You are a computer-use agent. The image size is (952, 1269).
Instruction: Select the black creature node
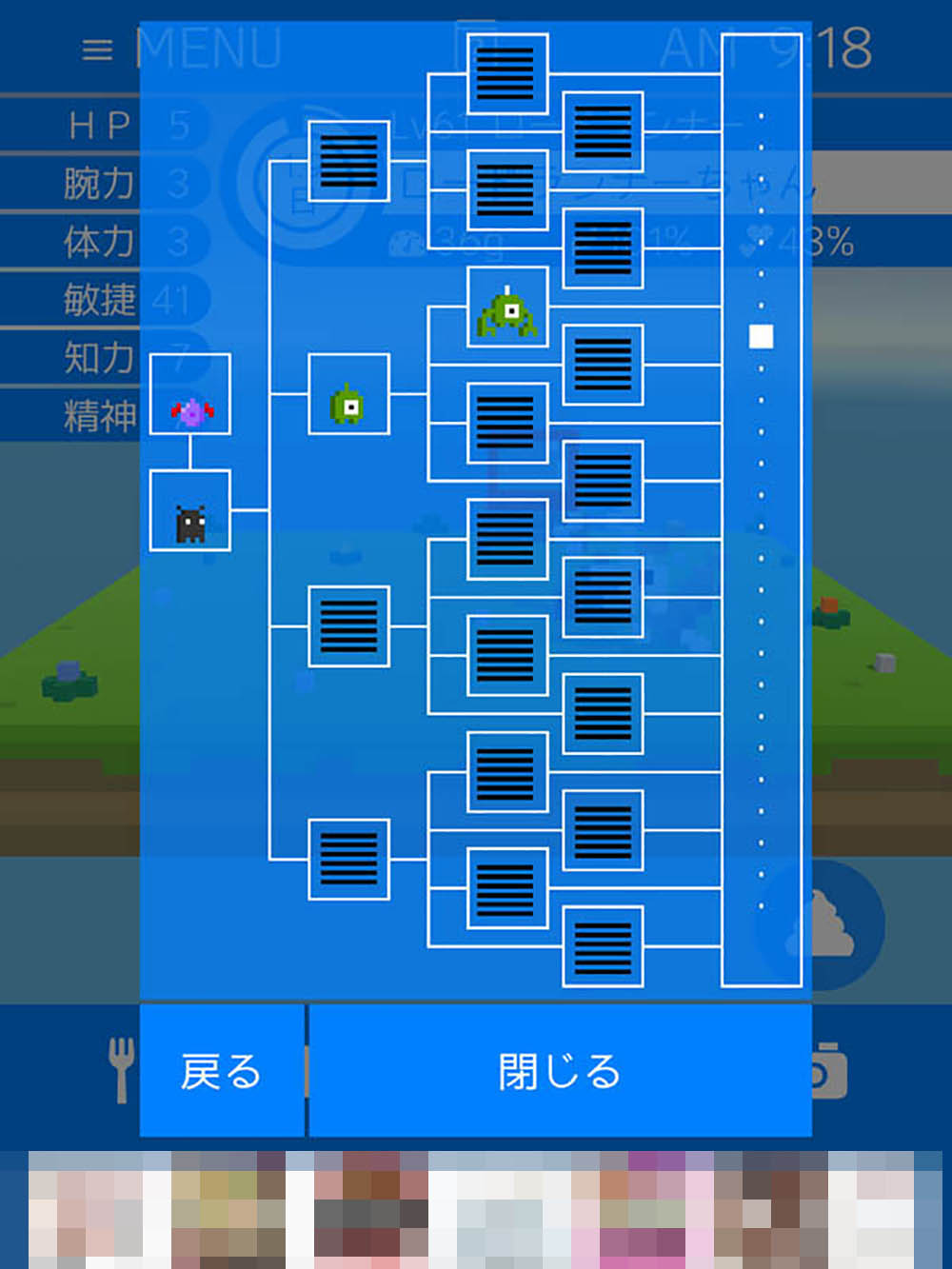(x=190, y=510)
